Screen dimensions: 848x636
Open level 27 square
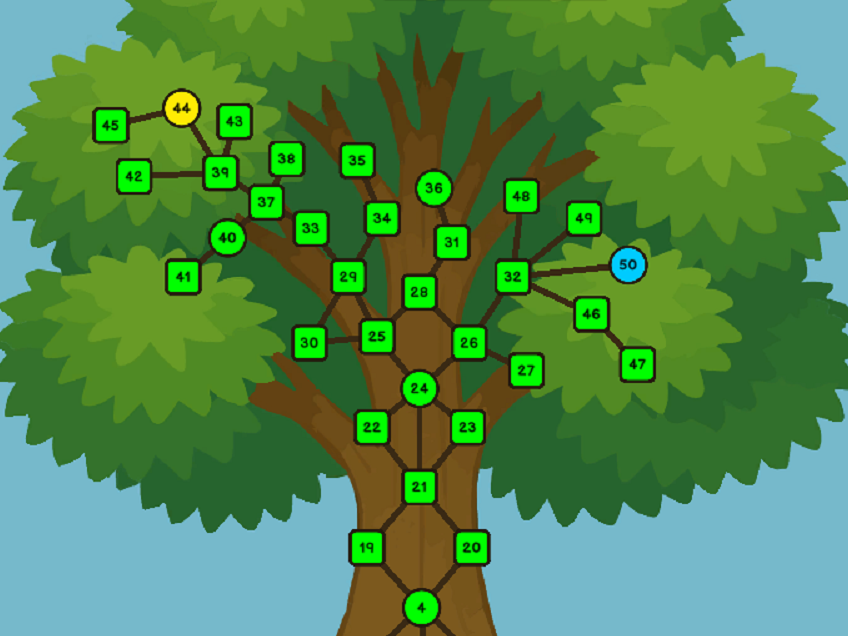[526, 370]
